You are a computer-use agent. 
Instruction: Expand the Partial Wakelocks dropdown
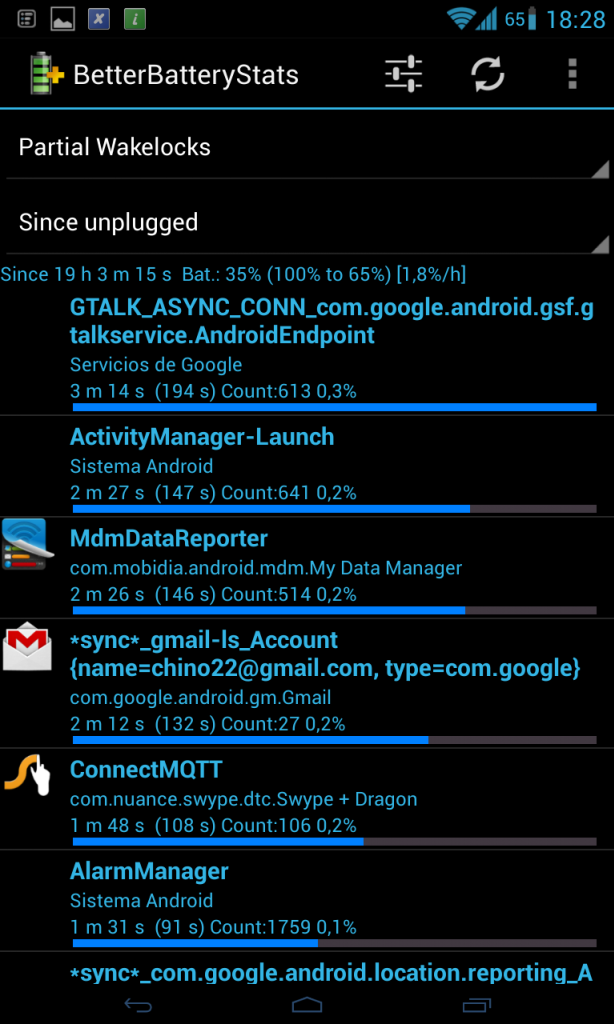coord(307,148)
